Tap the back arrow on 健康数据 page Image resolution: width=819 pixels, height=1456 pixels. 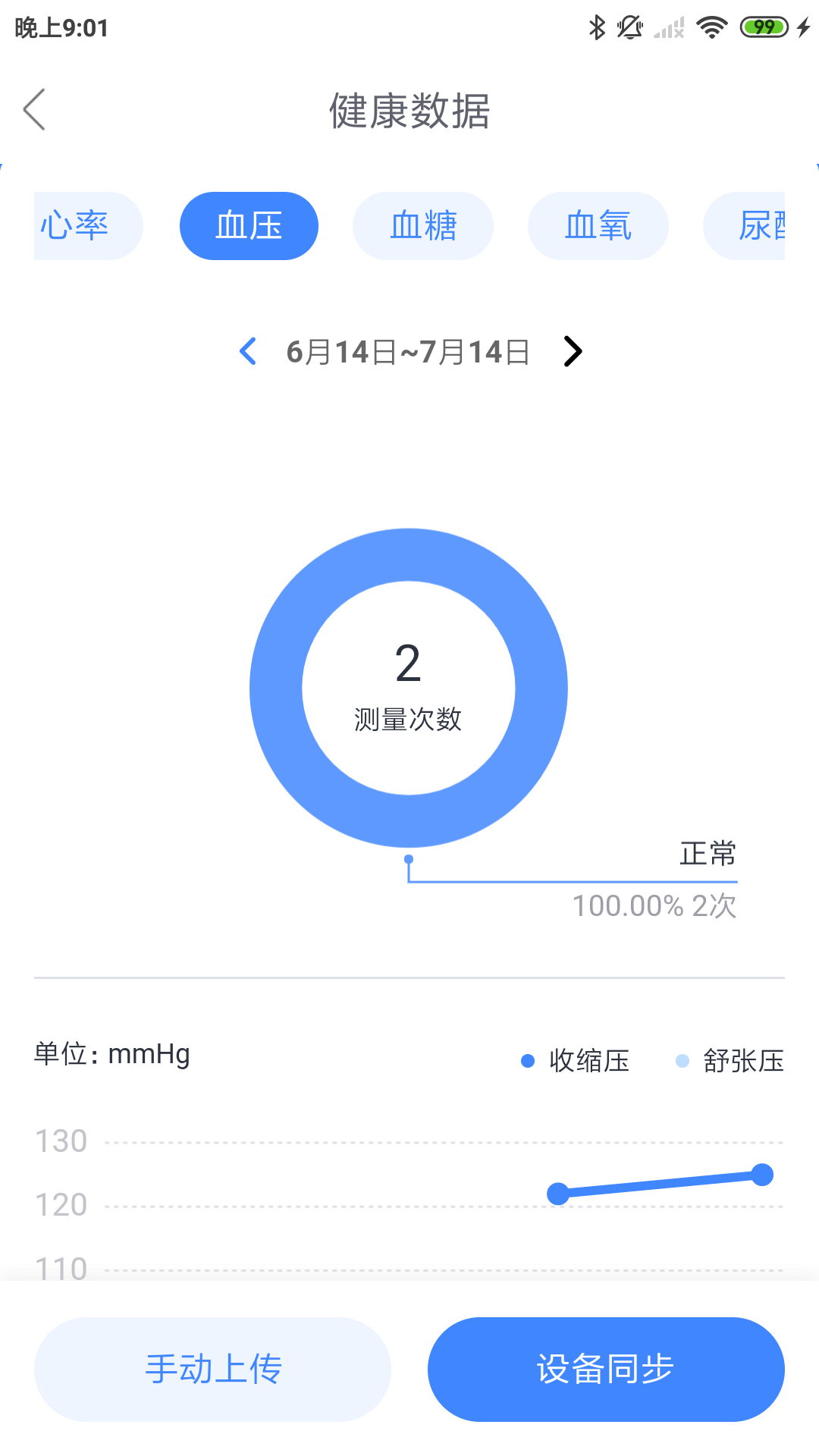(x=34, y=109)
